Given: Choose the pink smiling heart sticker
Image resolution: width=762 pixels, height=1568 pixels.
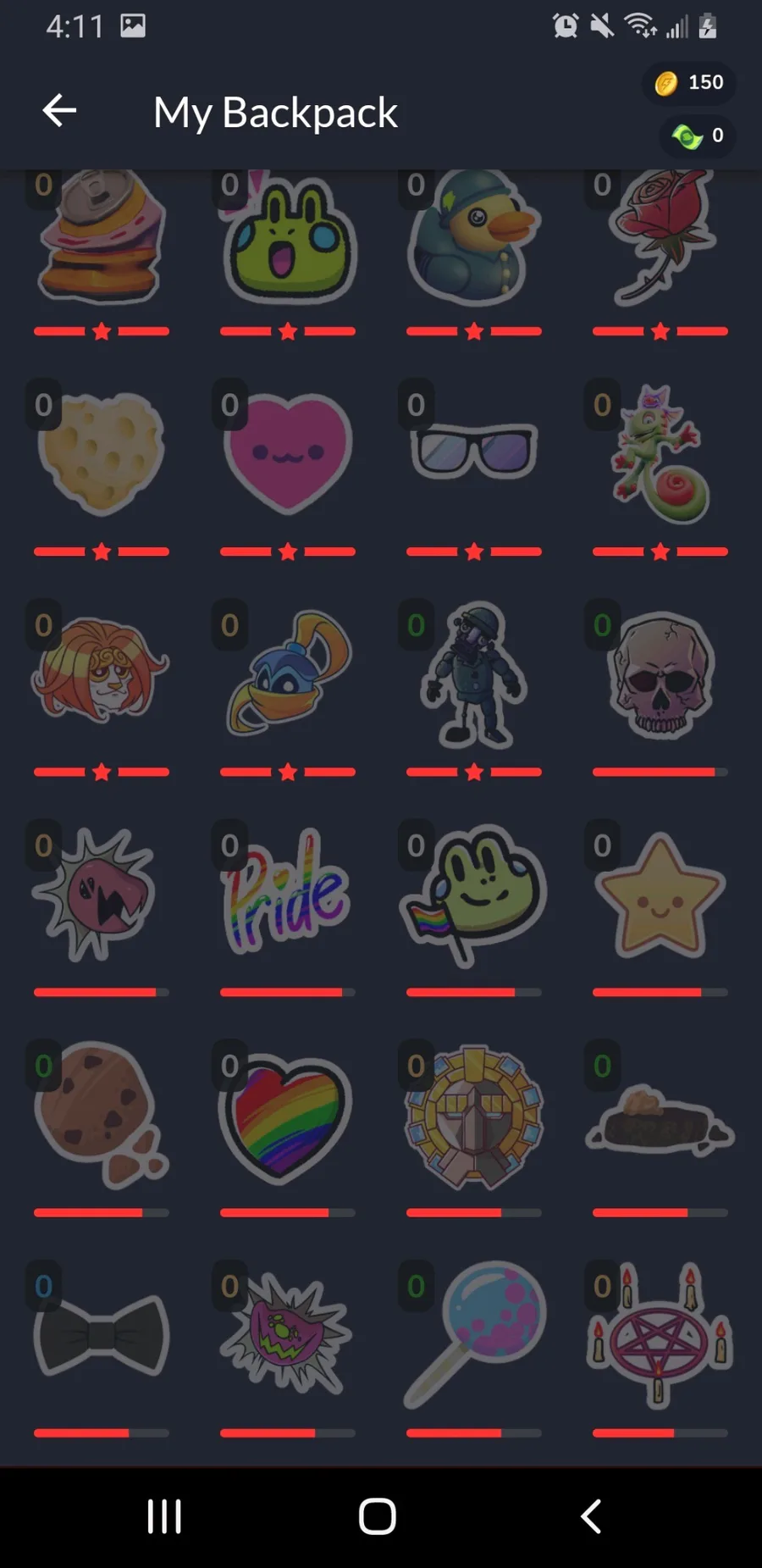Looking at the screenshot, I should pyautogui.click(x=288, y=453).
